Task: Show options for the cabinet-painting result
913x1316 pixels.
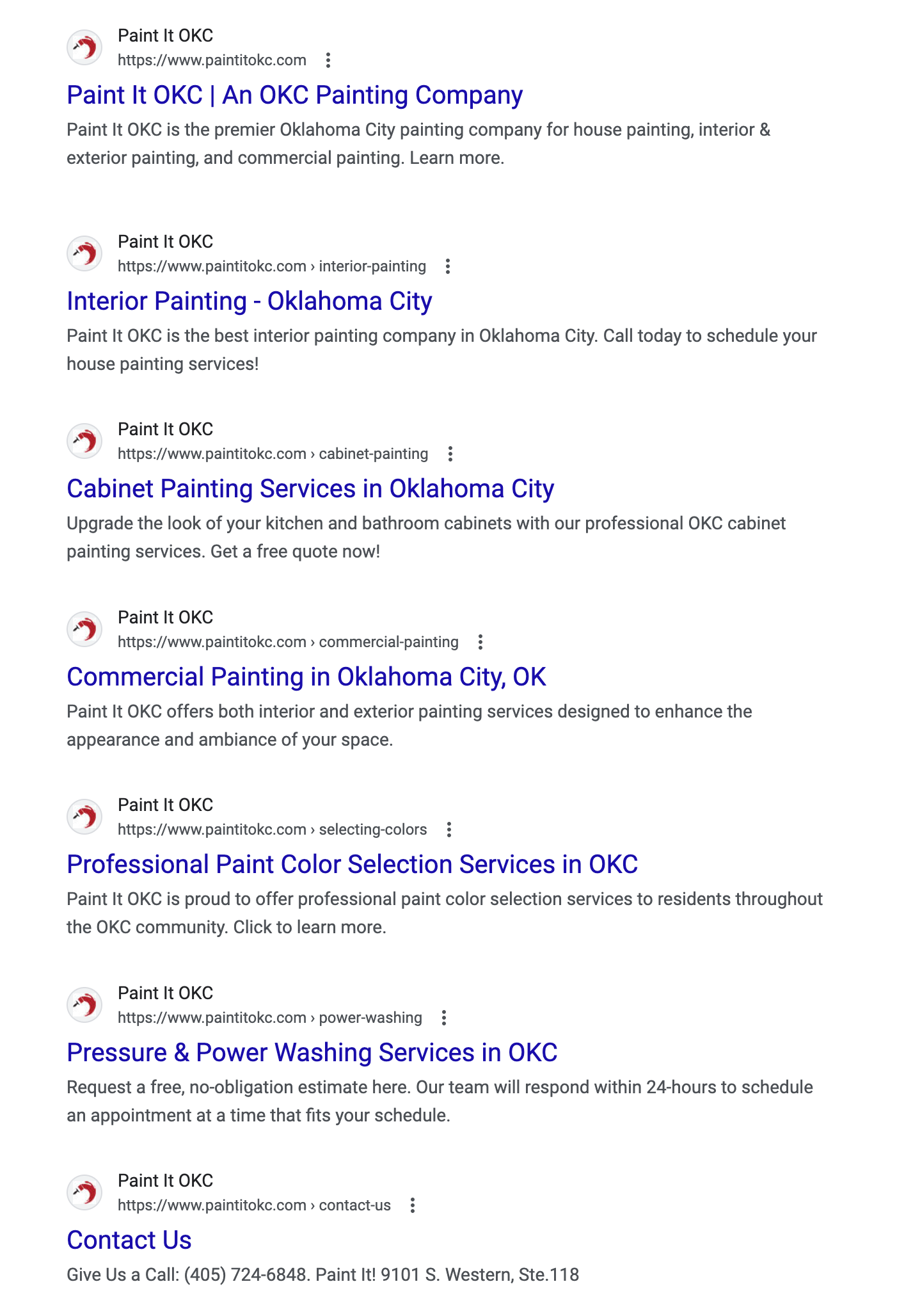Action: click(450, 454)
